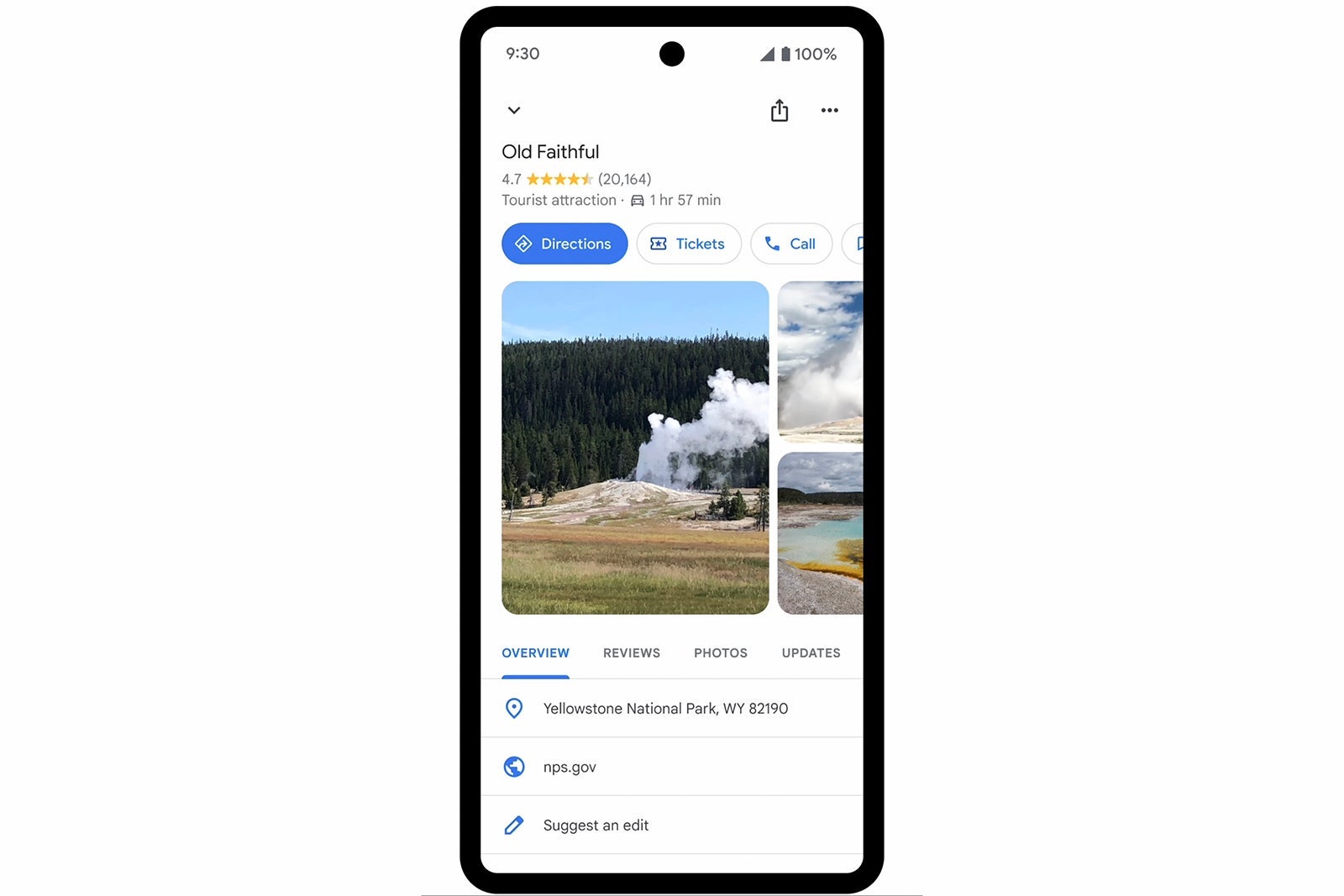Select the Overview tab
The image size is (1344, 896).
(535, 652)
